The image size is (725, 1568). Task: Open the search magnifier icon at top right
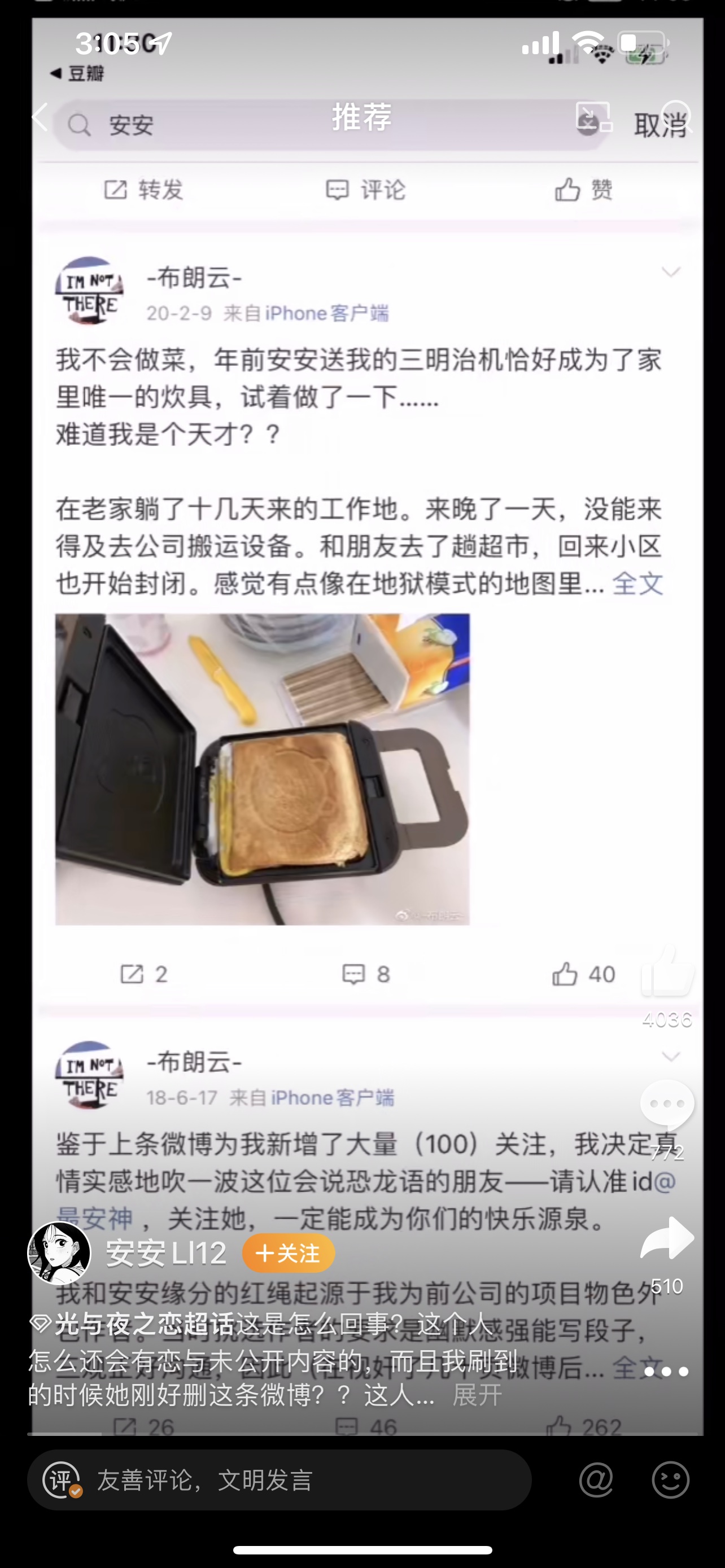(676, 116)
